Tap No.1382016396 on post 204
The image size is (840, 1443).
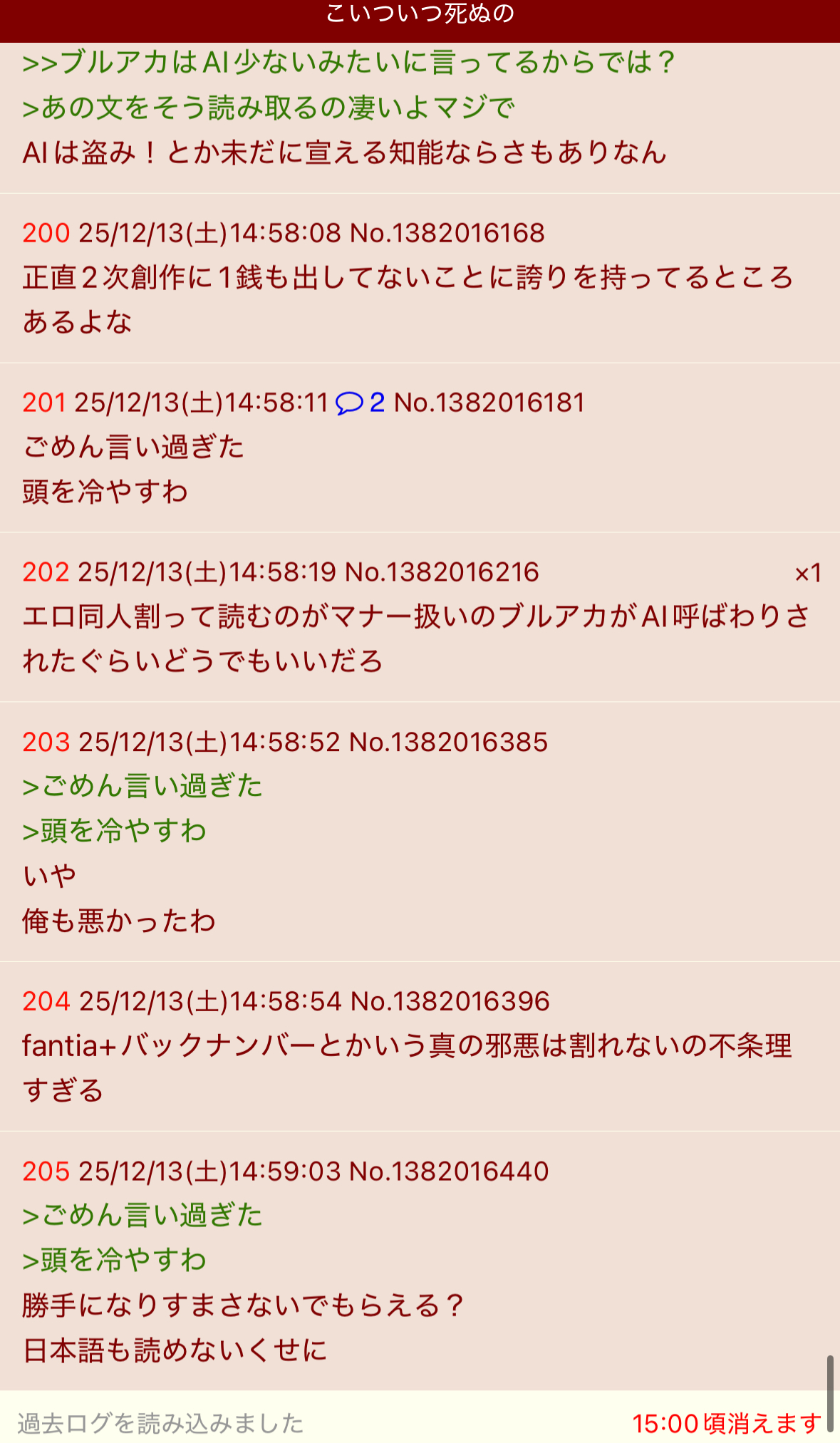[x=450, y=1001]
